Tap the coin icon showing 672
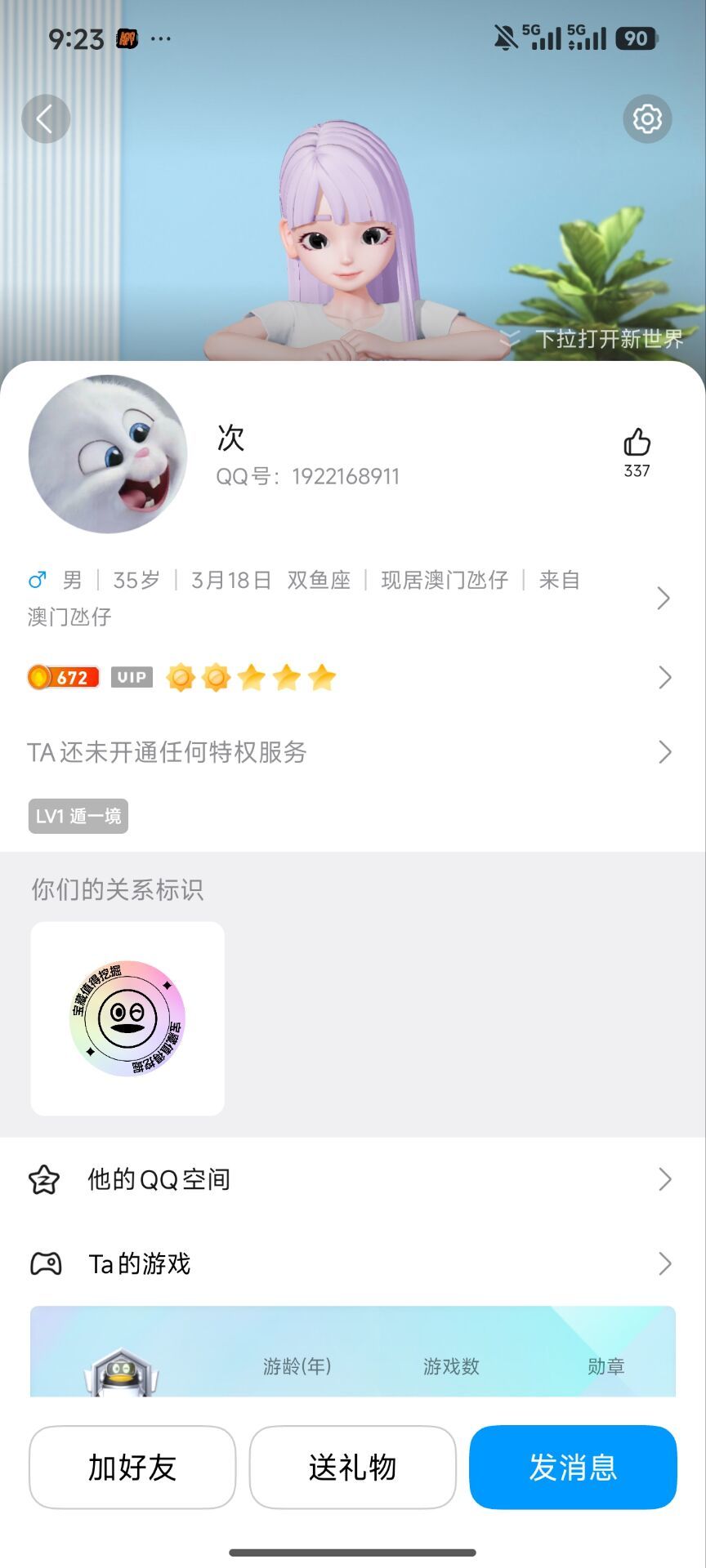Image resolution: width=706 pixels, height=1568 pixels. point(63,677)
